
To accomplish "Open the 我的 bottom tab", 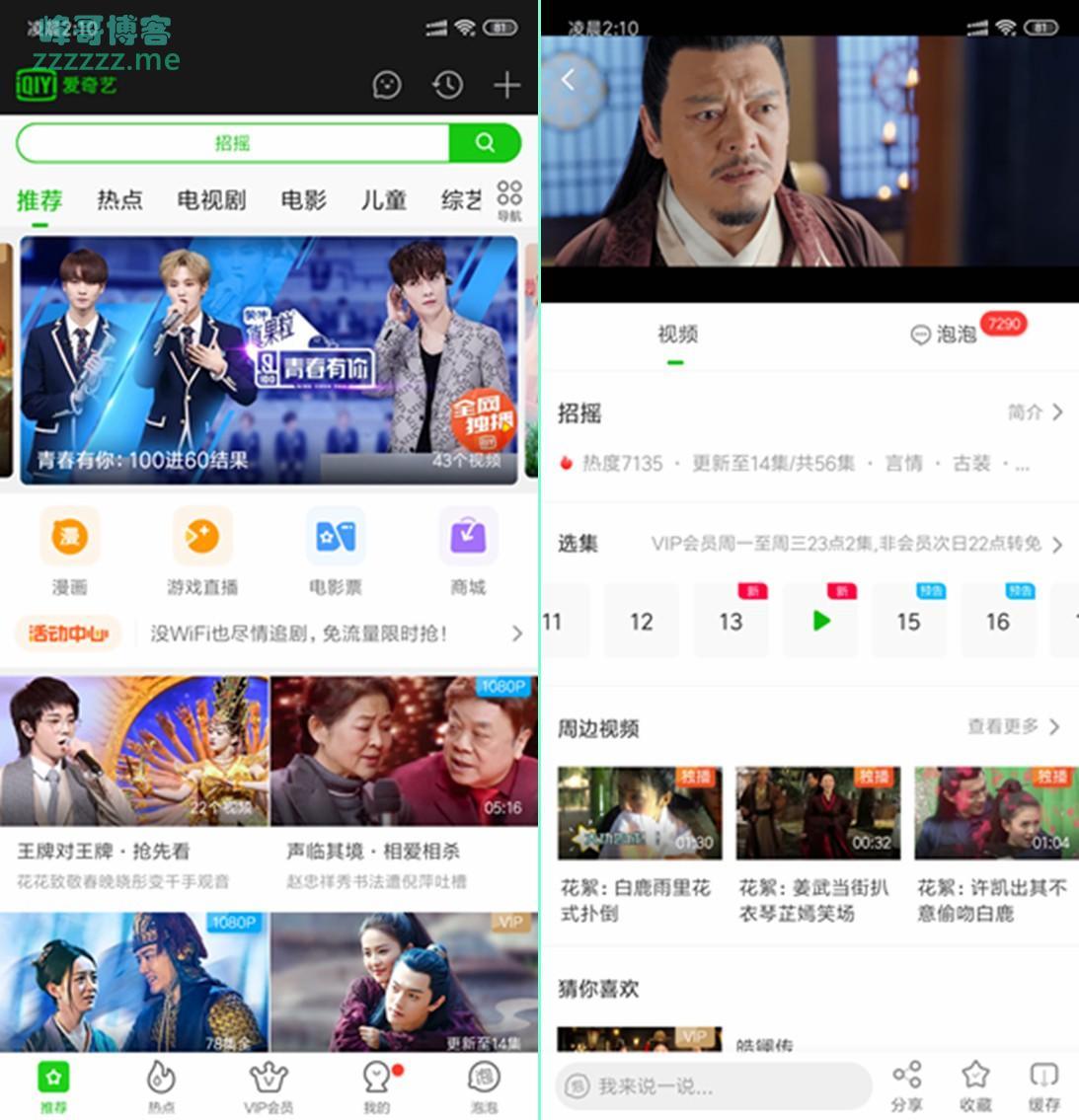I will click(377, 1086).
